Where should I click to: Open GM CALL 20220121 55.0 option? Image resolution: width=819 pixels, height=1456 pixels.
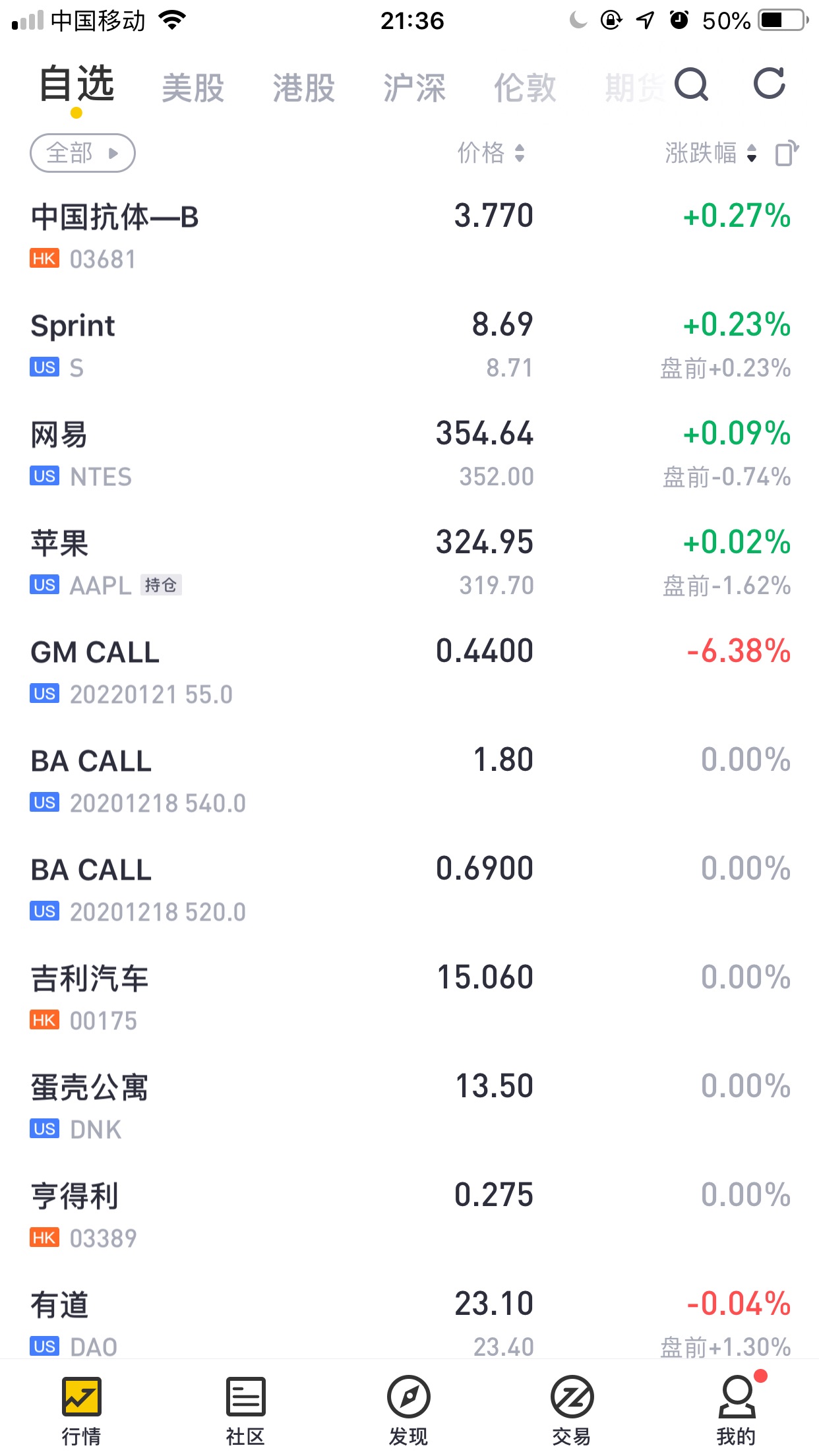click(x=409, y=671)
